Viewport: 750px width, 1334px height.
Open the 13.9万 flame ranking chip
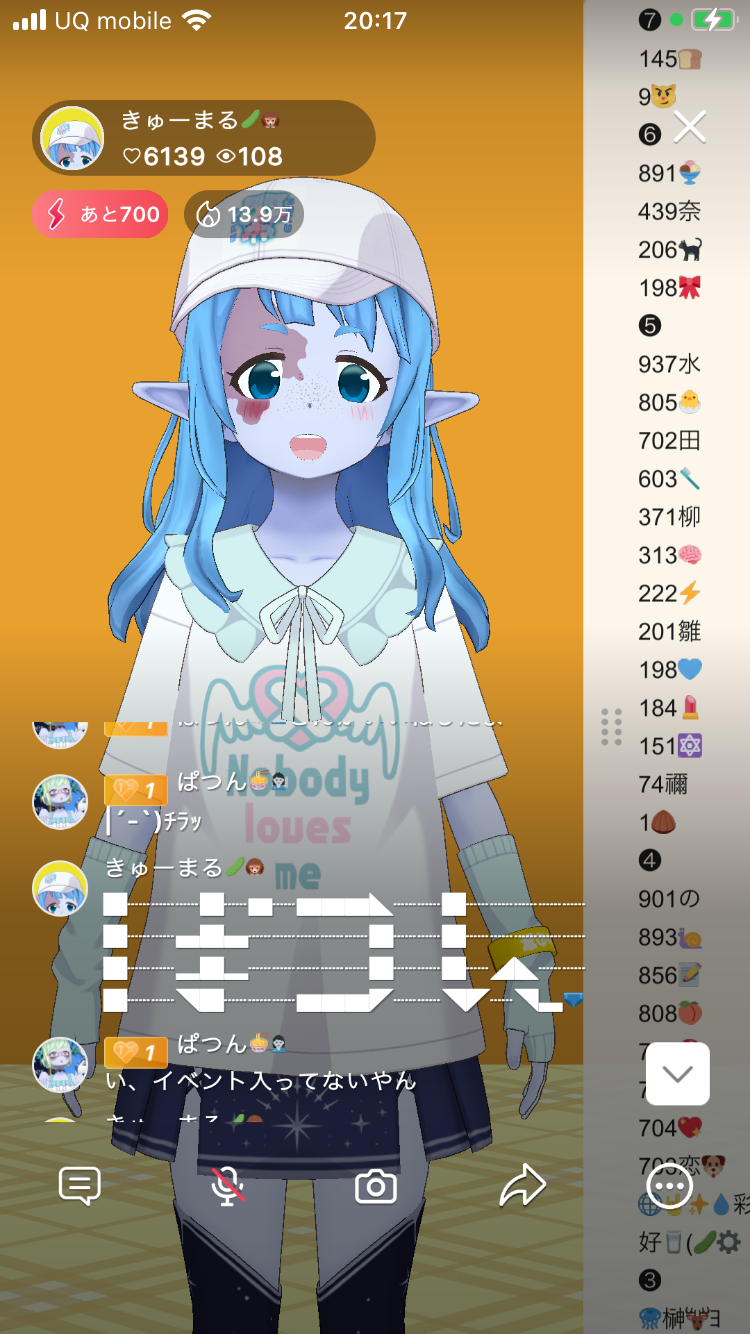pos(244,214)
